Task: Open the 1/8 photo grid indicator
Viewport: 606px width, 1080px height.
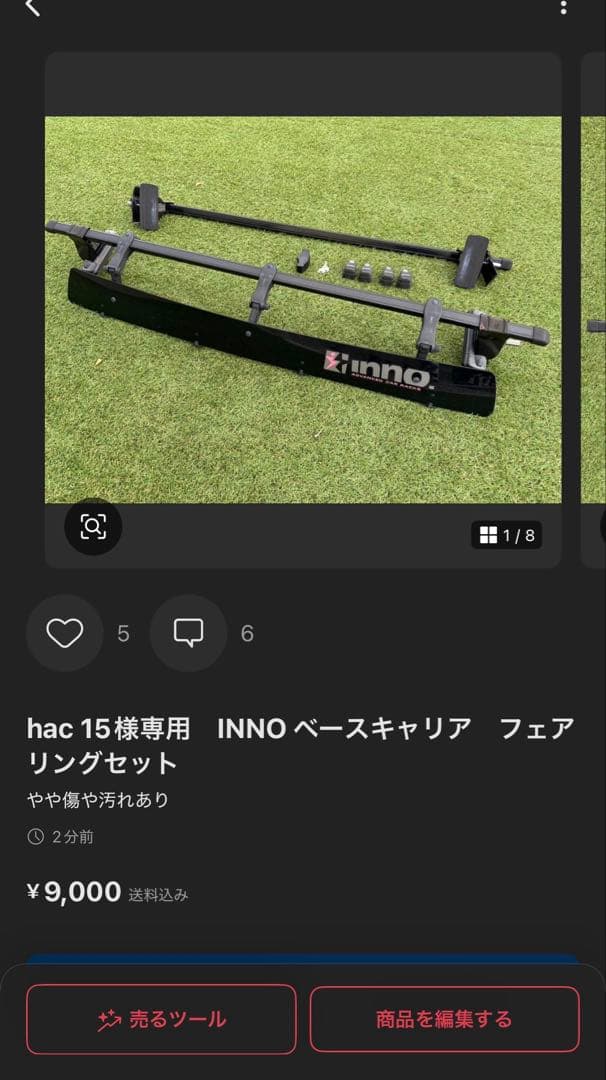Action: tap(506, 535)
